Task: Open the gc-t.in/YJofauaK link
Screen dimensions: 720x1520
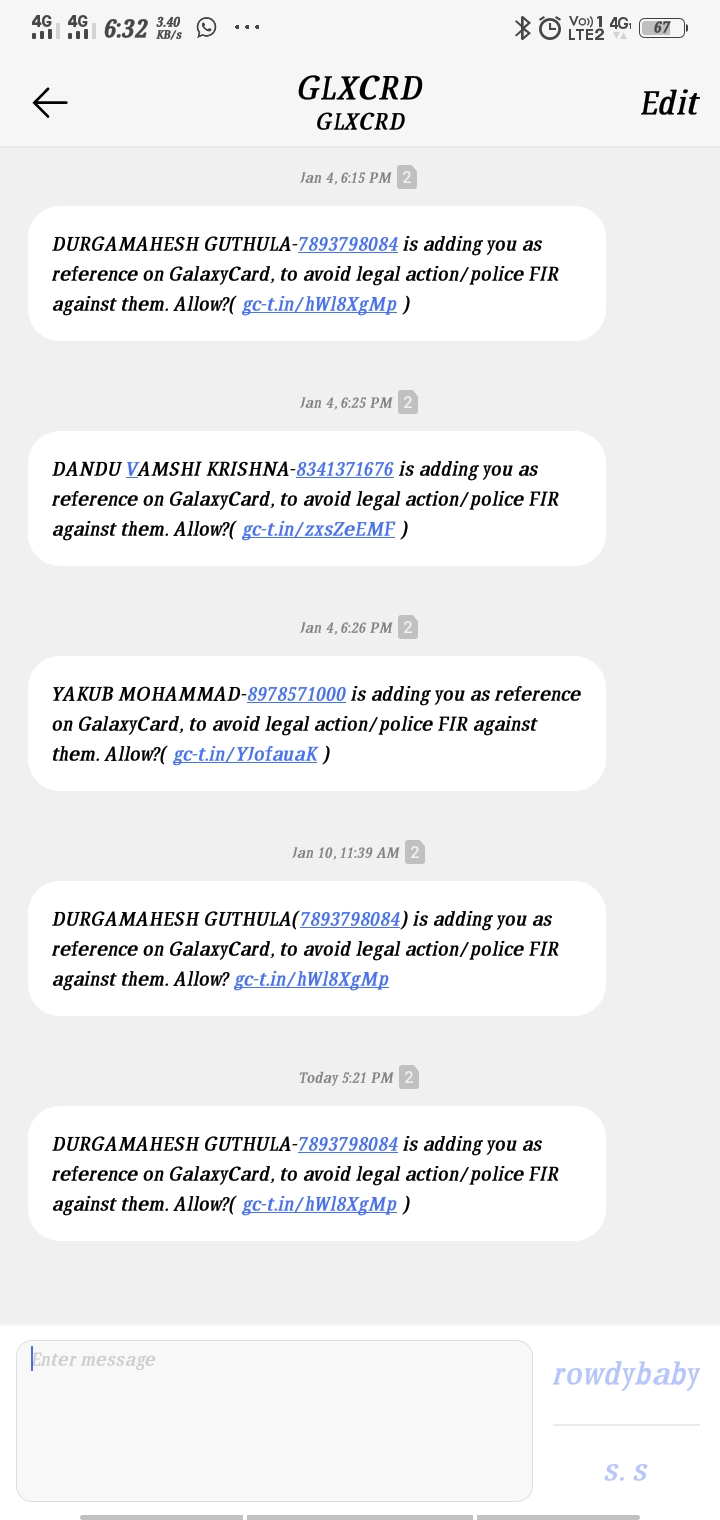Action: [x=245, y=754]
